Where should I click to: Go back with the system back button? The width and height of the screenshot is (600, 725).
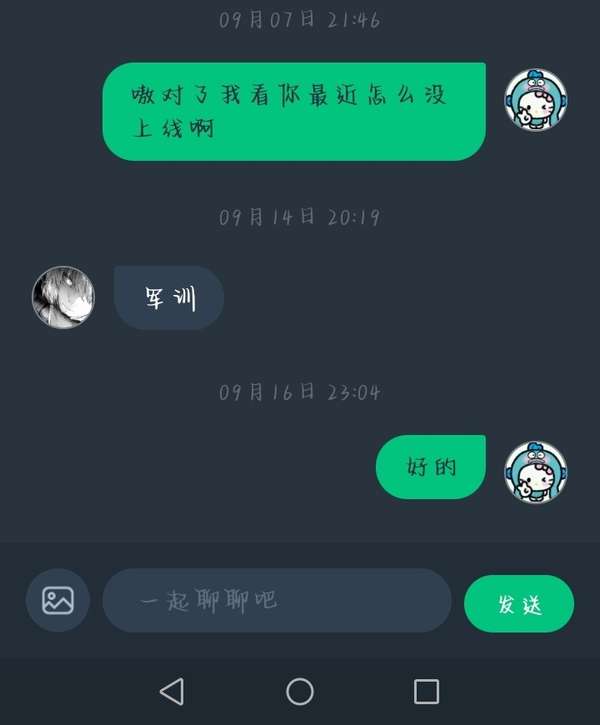pyautogui.click(x=172, y=691)
